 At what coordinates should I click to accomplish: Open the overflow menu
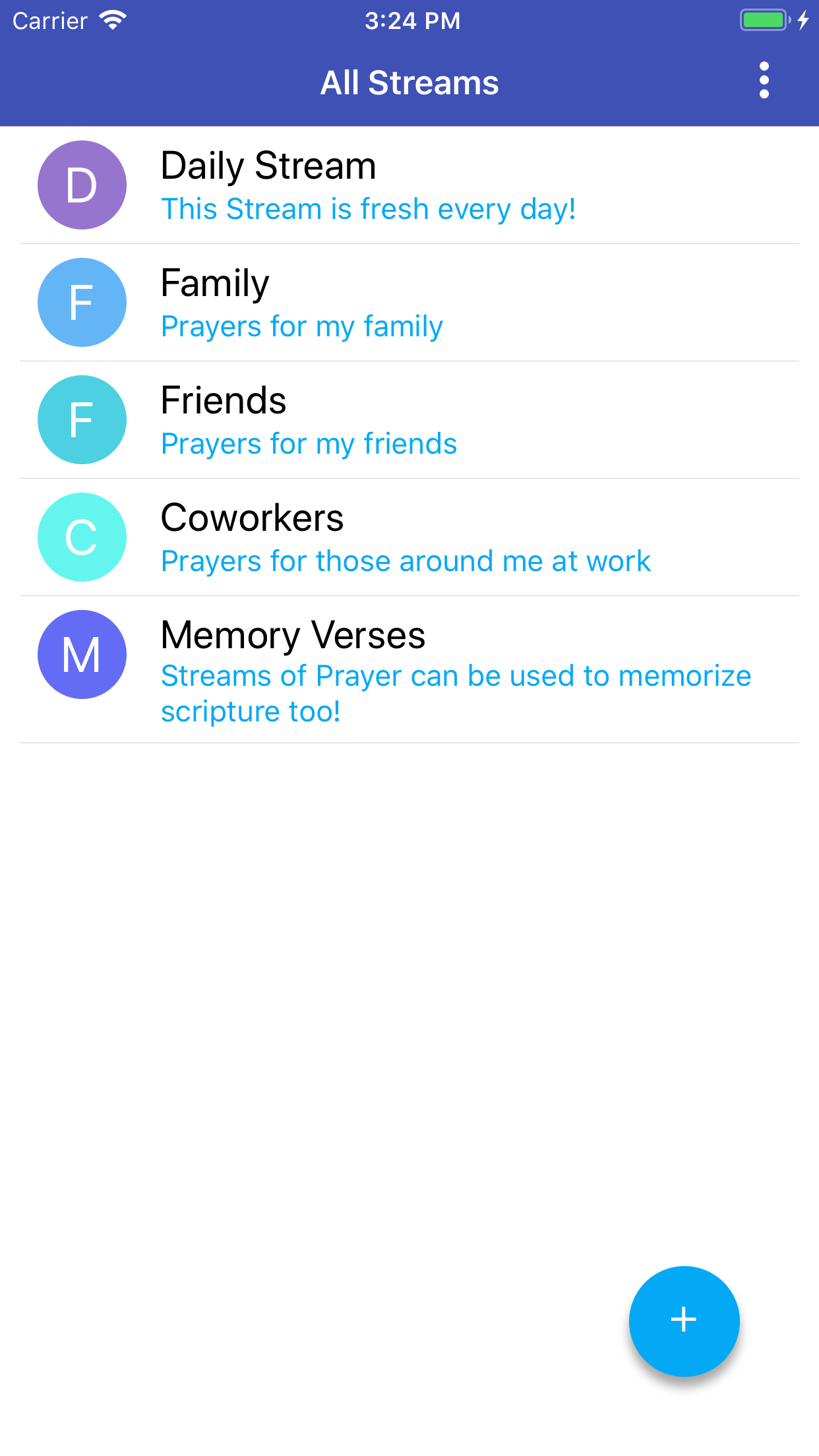pyautogui.click(x=764, y=80)
